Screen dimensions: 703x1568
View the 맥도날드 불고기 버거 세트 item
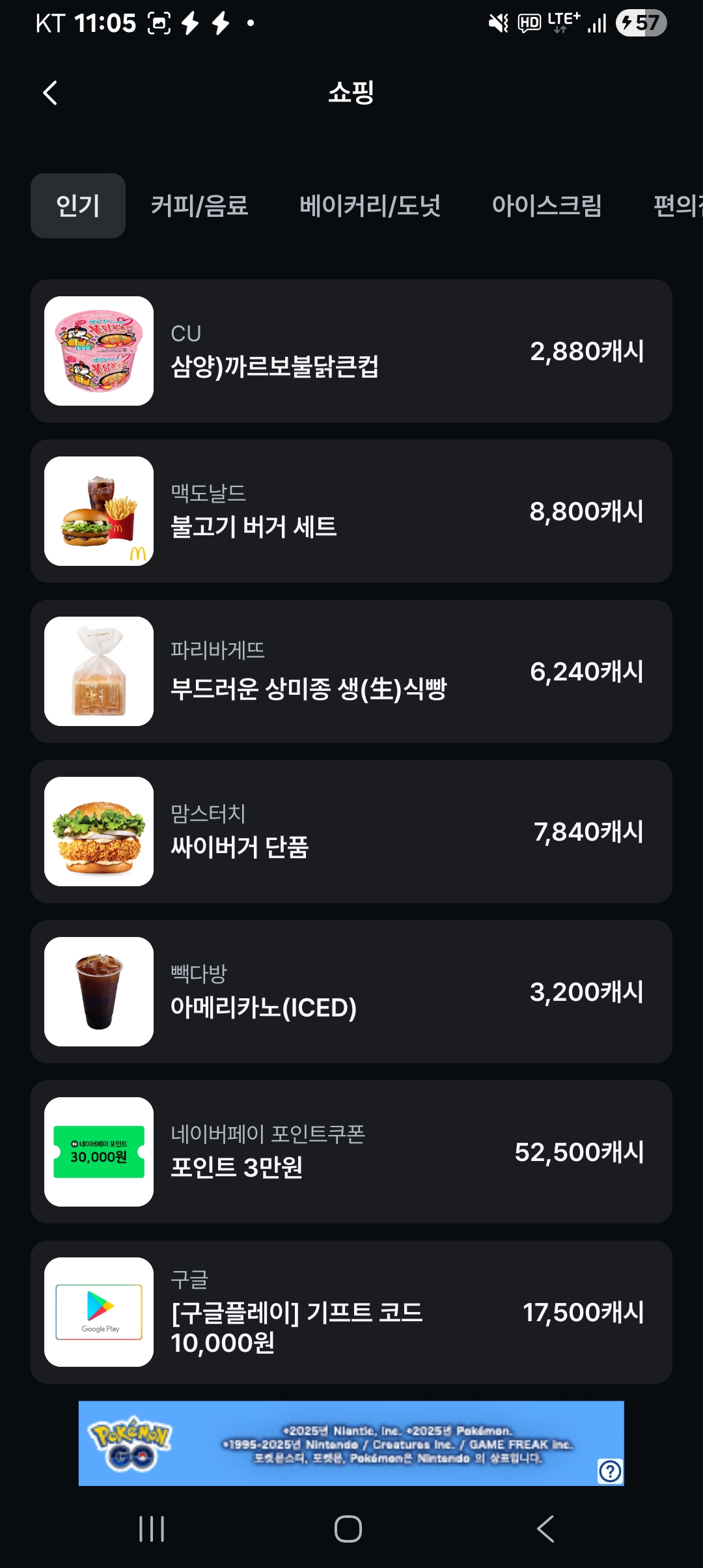tap(351, 511)
